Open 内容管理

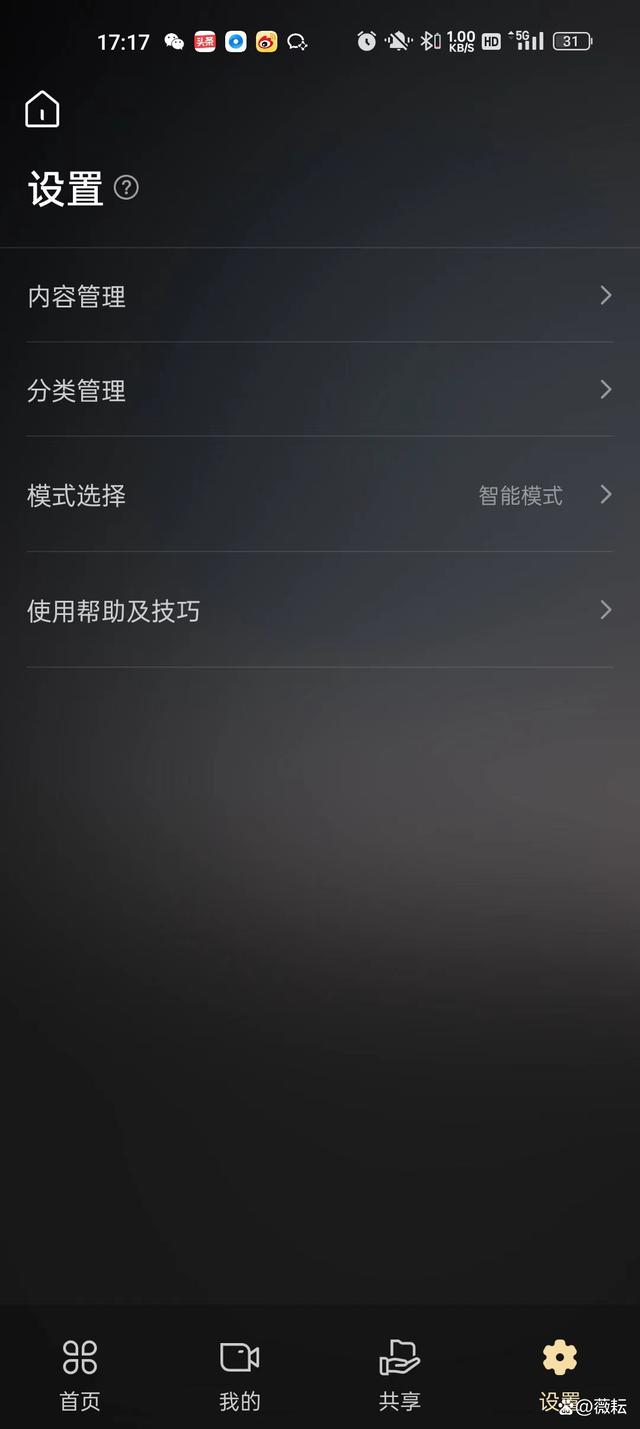click(x=320, y=295)
